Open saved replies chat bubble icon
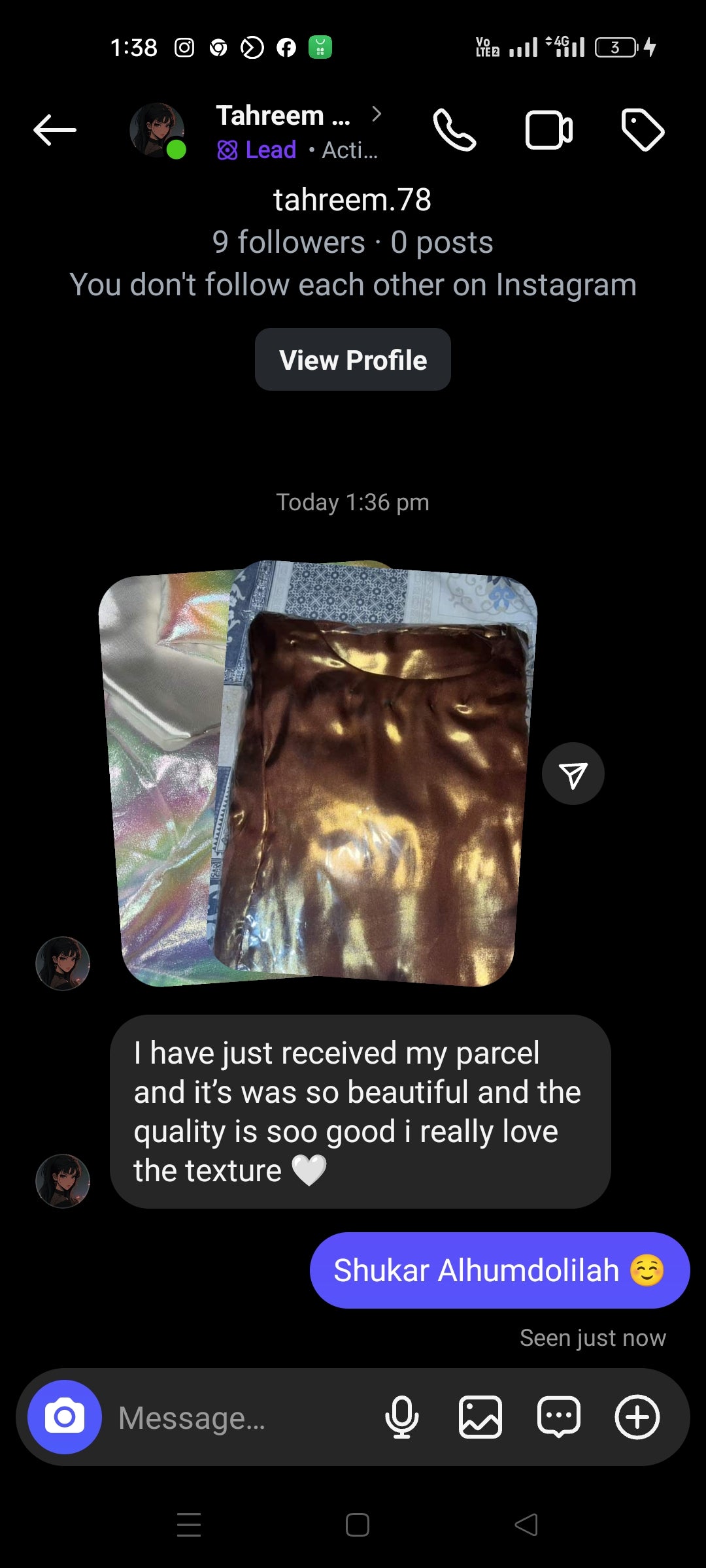 point(559,1417)
